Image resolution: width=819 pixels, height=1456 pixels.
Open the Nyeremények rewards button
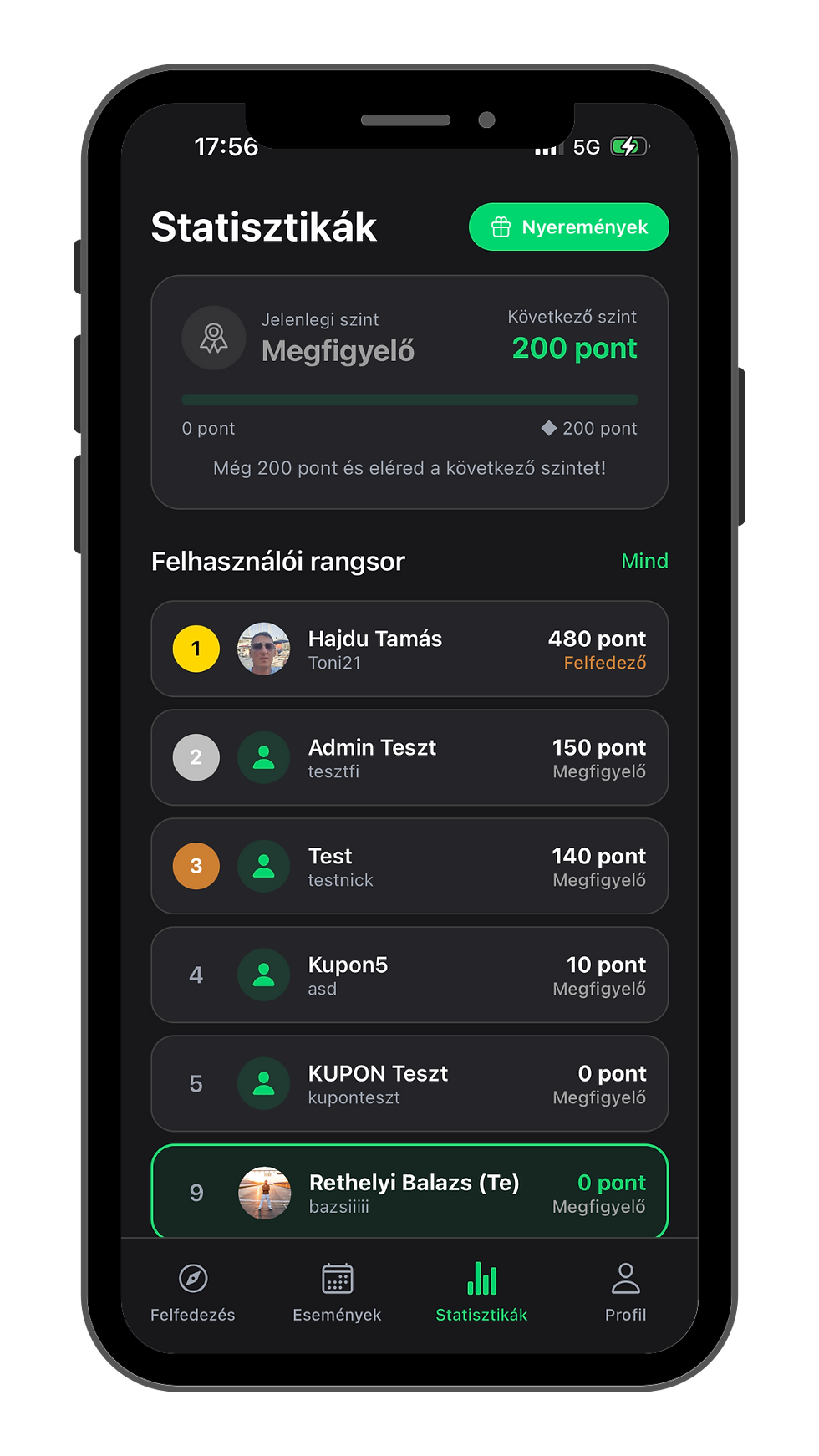tap(568, 227)
